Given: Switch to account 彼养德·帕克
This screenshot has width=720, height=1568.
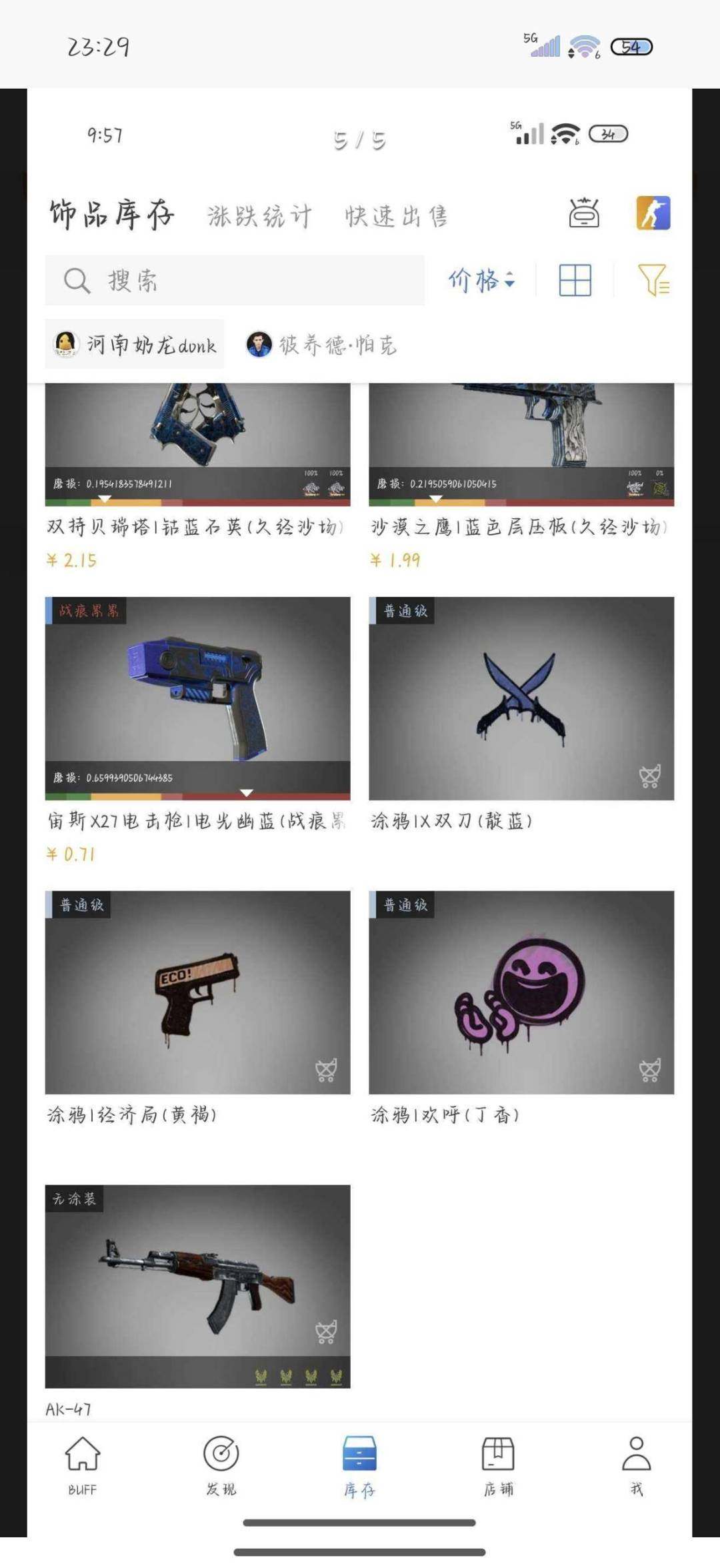Looking at the screenshot, I should pos(323,345).
